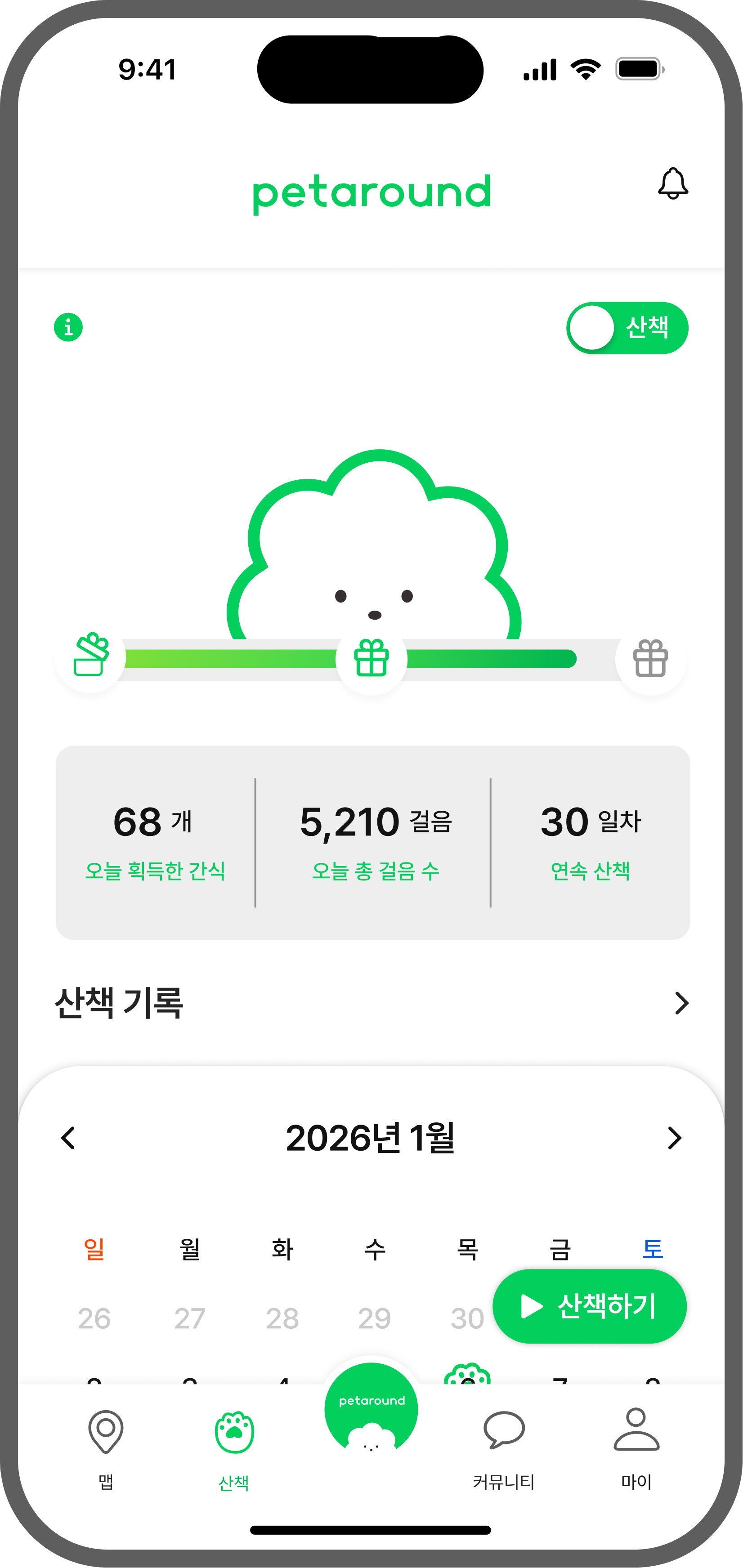Toggle the 산책 switch

pos(627,328)
